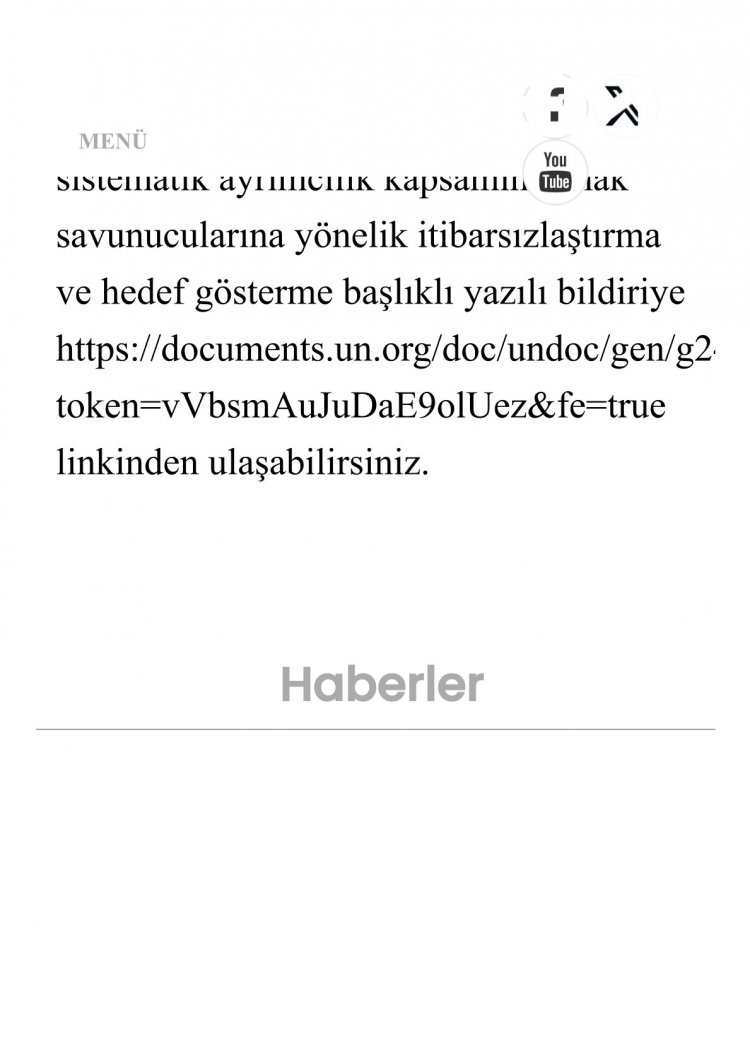Visit the Facebook page
Viewport: 750px width, 1062px height.
[x=554, y=104]
